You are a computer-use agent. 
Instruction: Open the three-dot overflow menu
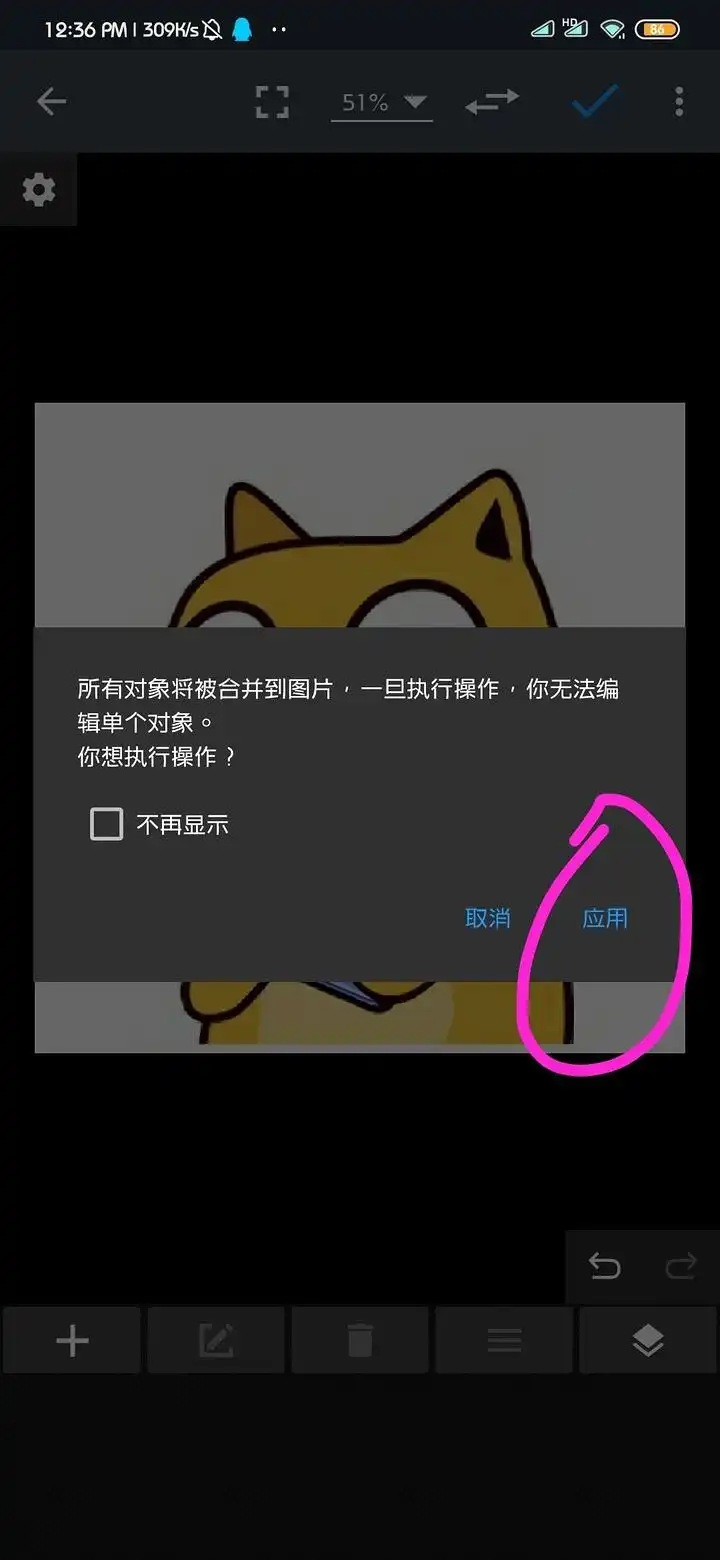[x=679, y=102]
